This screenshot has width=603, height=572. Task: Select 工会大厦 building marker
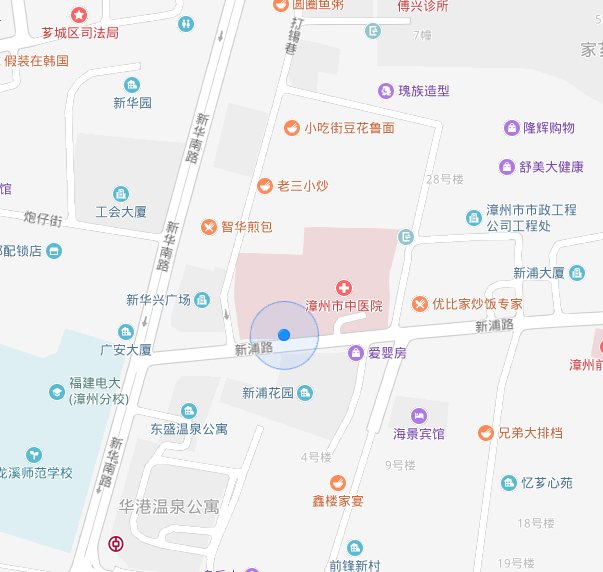pyautogui.click(x=121, y=194)
